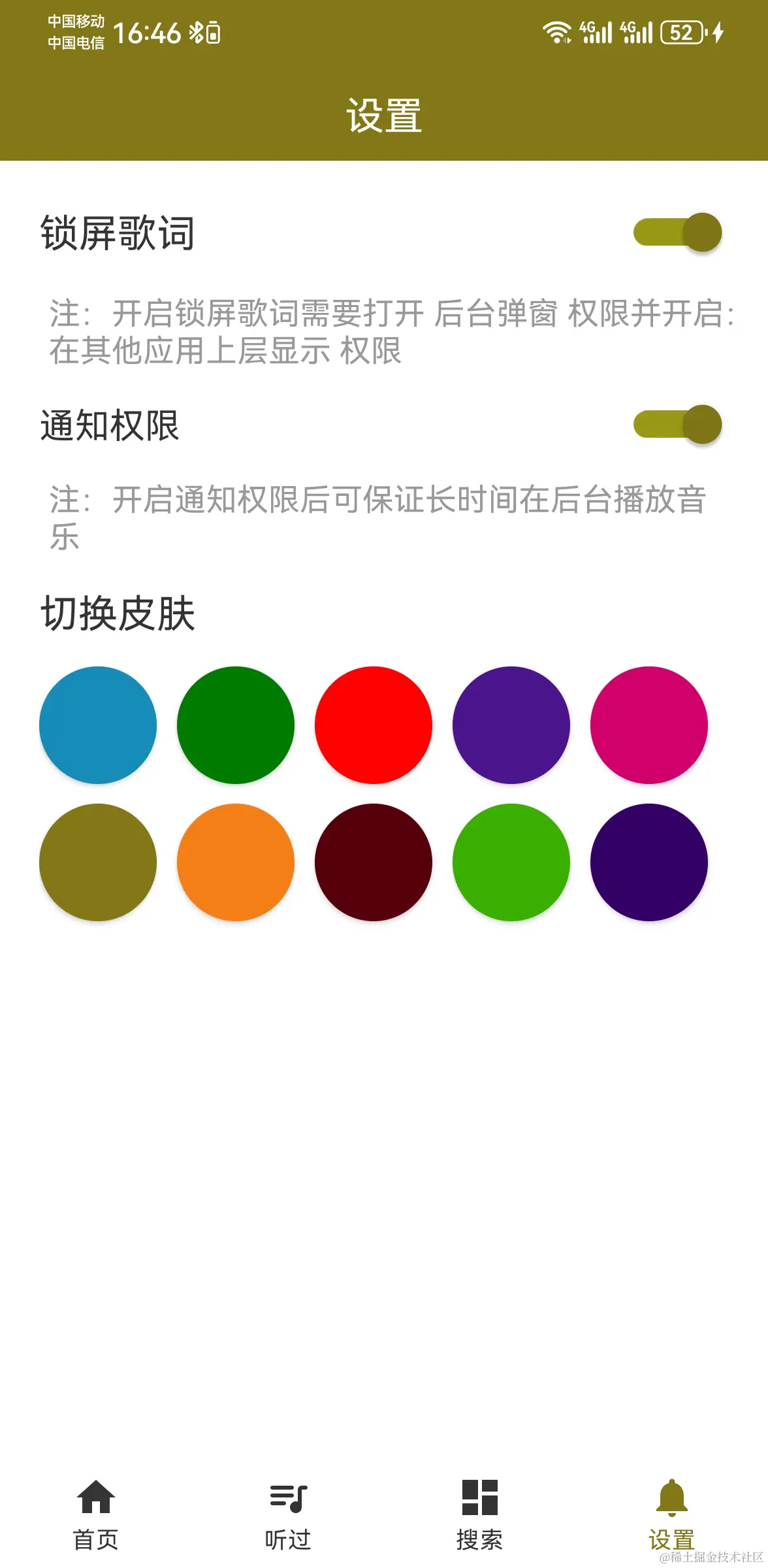Switch to the 搜索 tab

[480, 1515]
